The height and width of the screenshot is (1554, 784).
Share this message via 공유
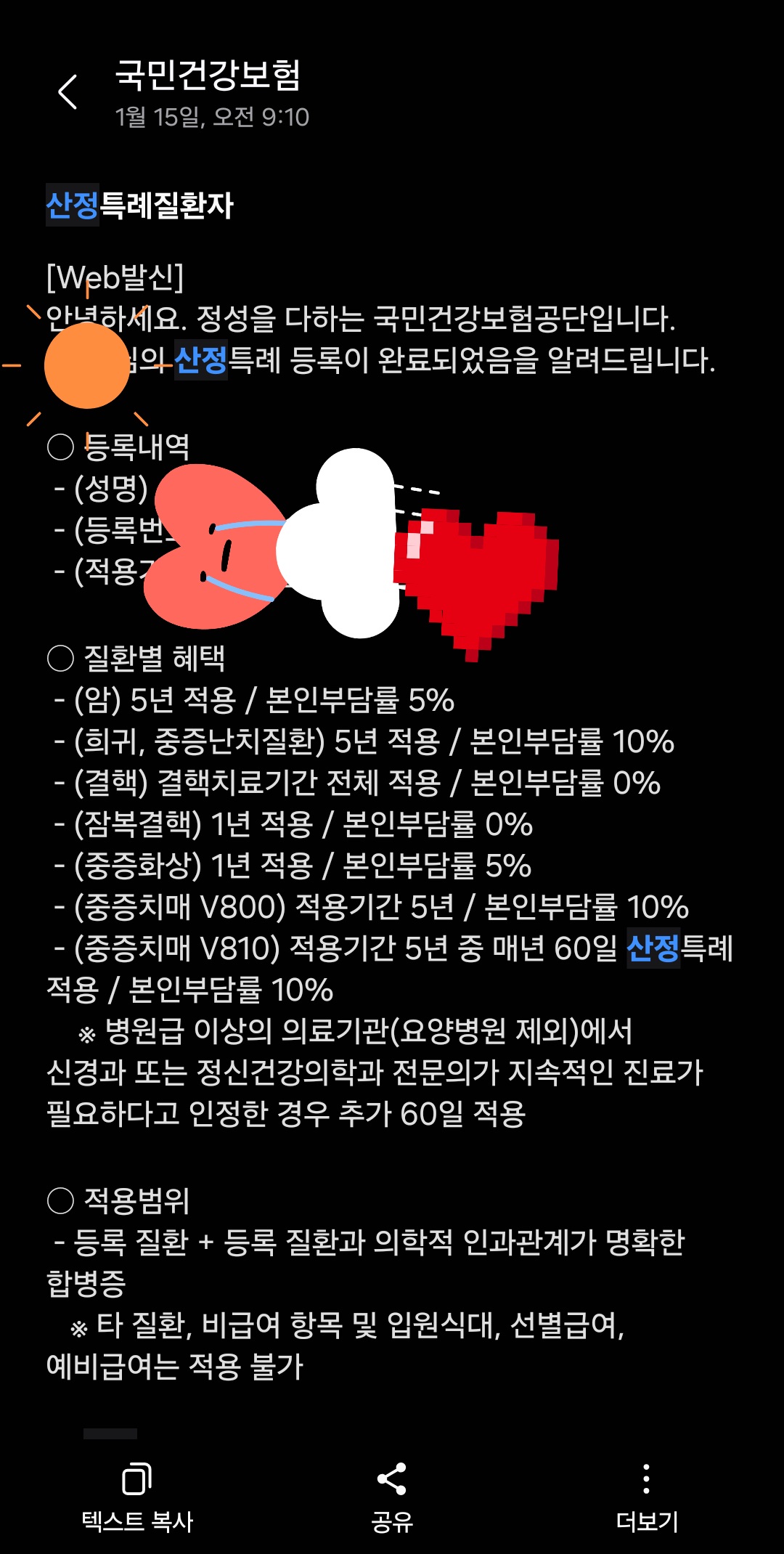(x=392, y=1497)
